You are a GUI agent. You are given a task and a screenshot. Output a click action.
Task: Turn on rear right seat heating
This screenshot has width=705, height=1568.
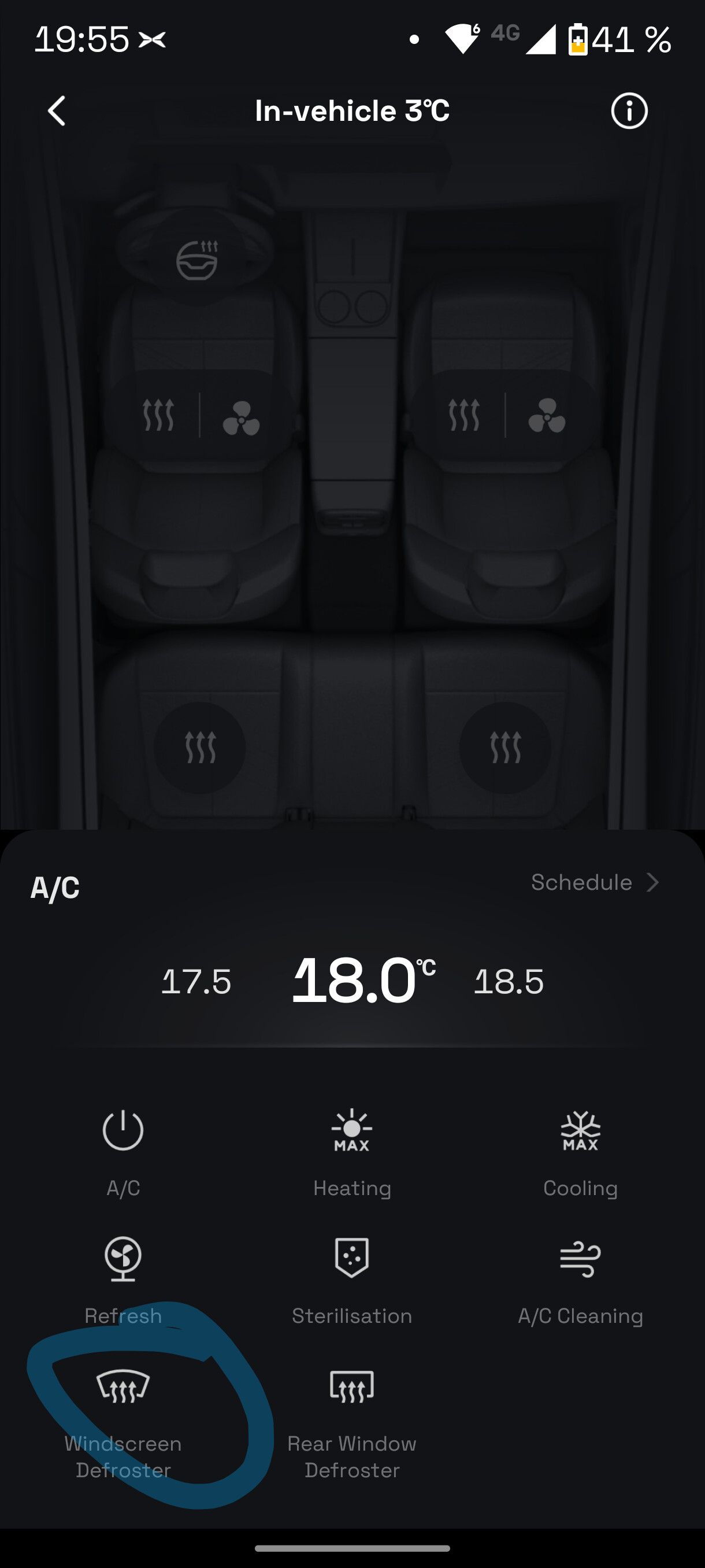coord(506,748)
